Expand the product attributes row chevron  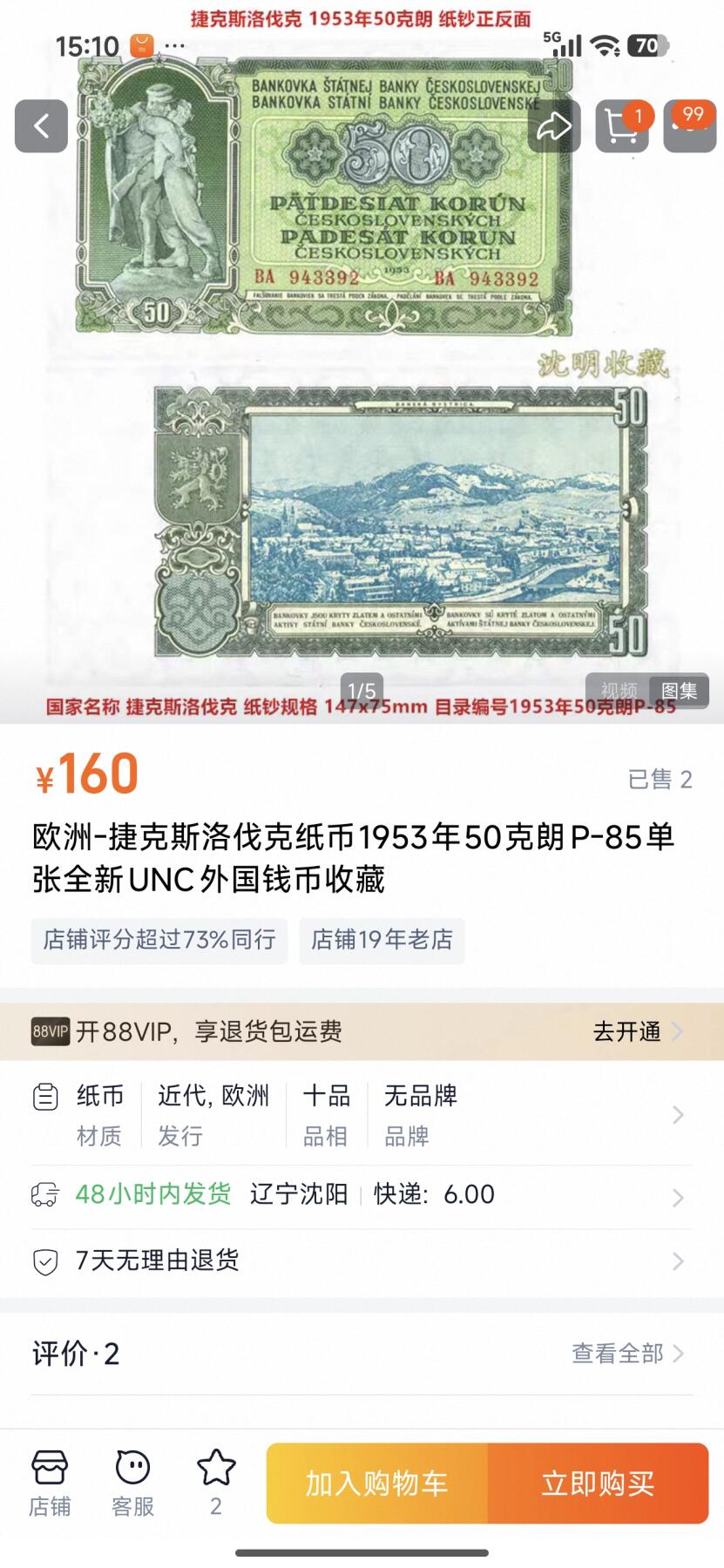pos(679,1114)
